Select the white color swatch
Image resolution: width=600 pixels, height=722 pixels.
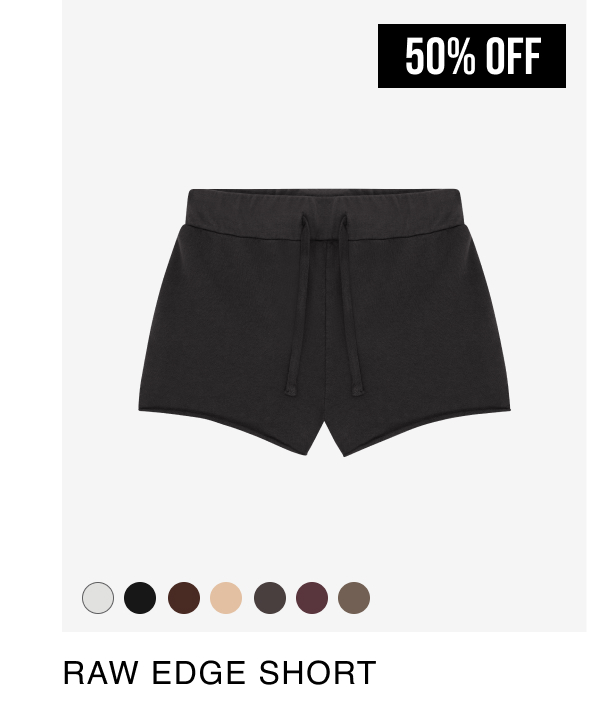tap(98, 598)
